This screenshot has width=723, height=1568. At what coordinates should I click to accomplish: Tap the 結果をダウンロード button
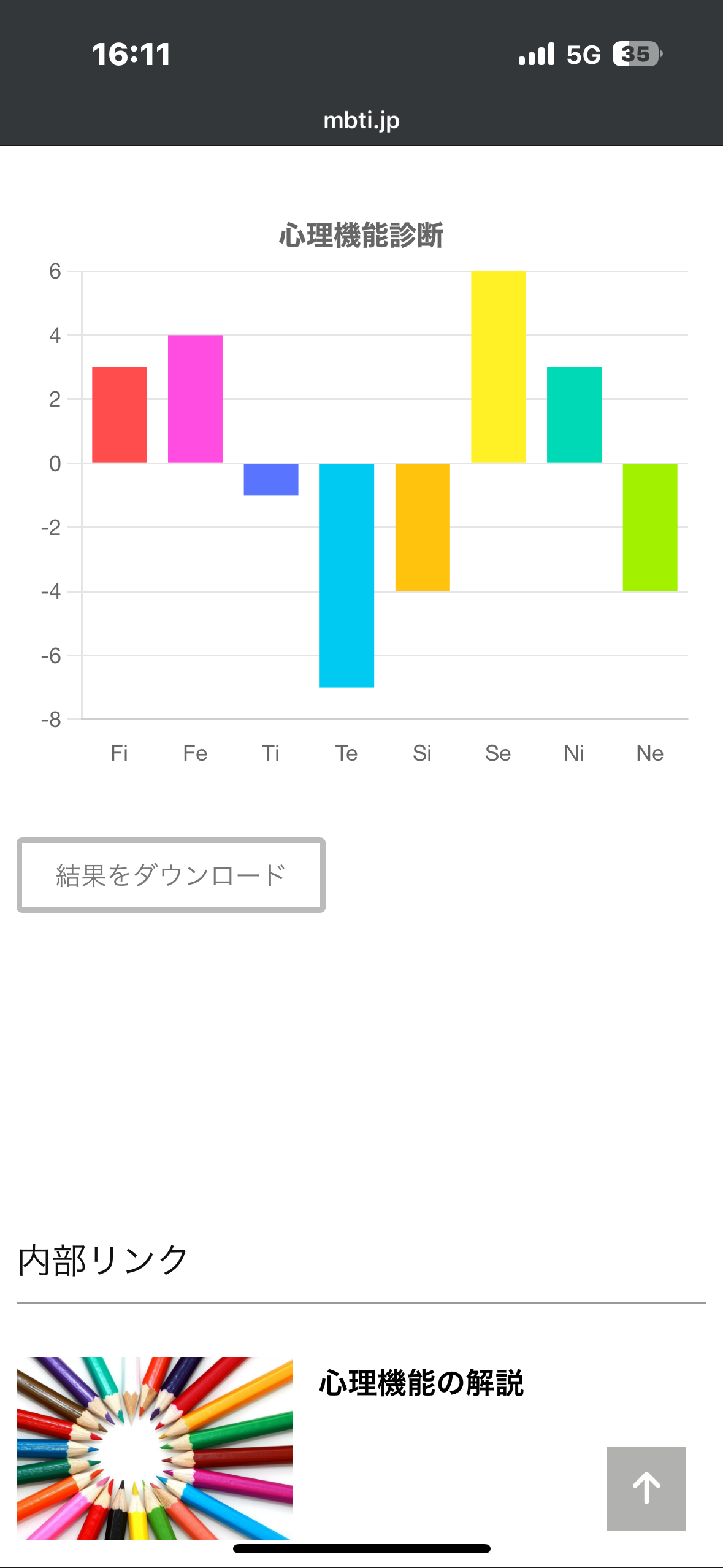(x=170, y=875)
